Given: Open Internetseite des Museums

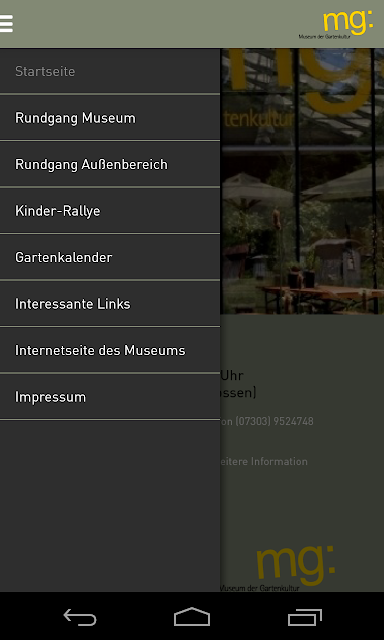Looking at the screenshot, I should point(110,351).
